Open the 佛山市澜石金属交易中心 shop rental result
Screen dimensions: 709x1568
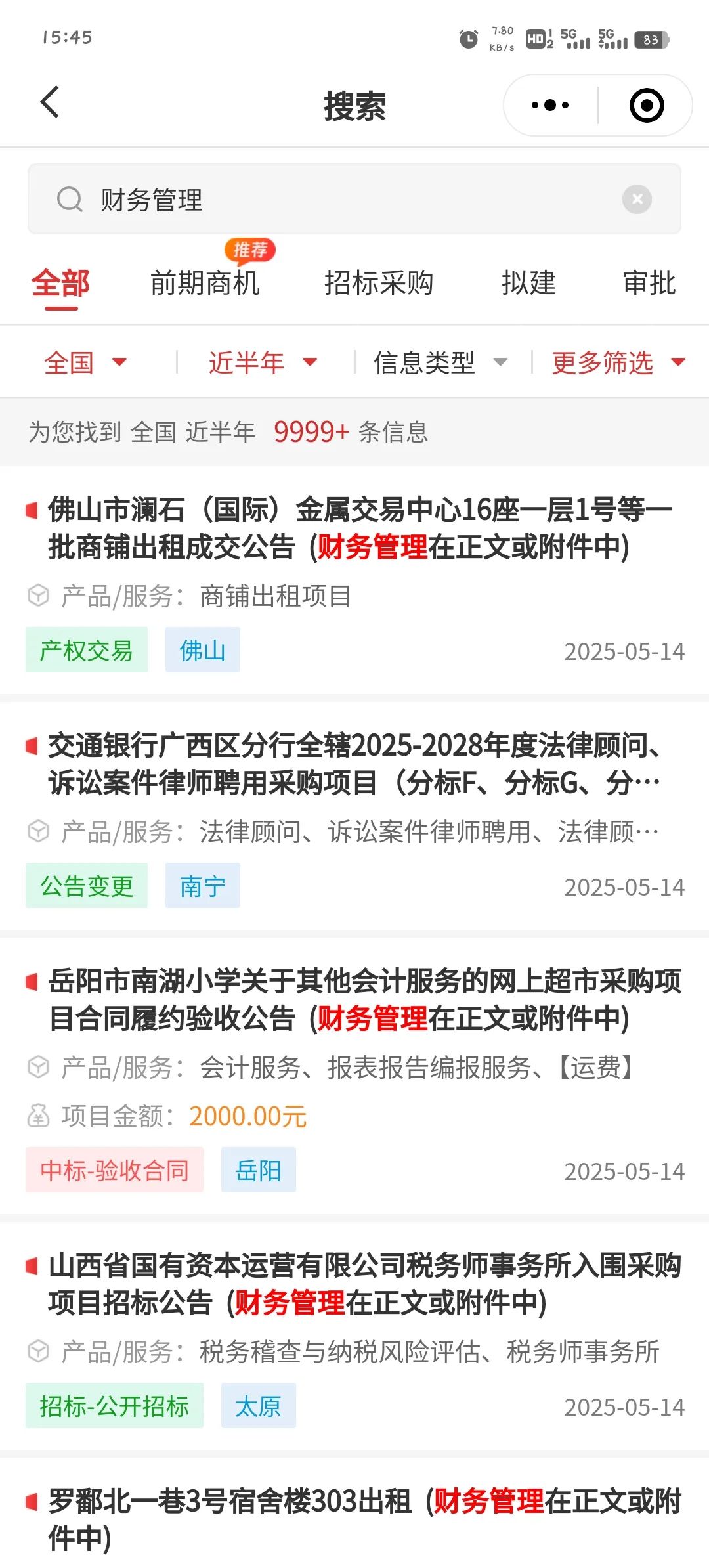tap(354, 580)
